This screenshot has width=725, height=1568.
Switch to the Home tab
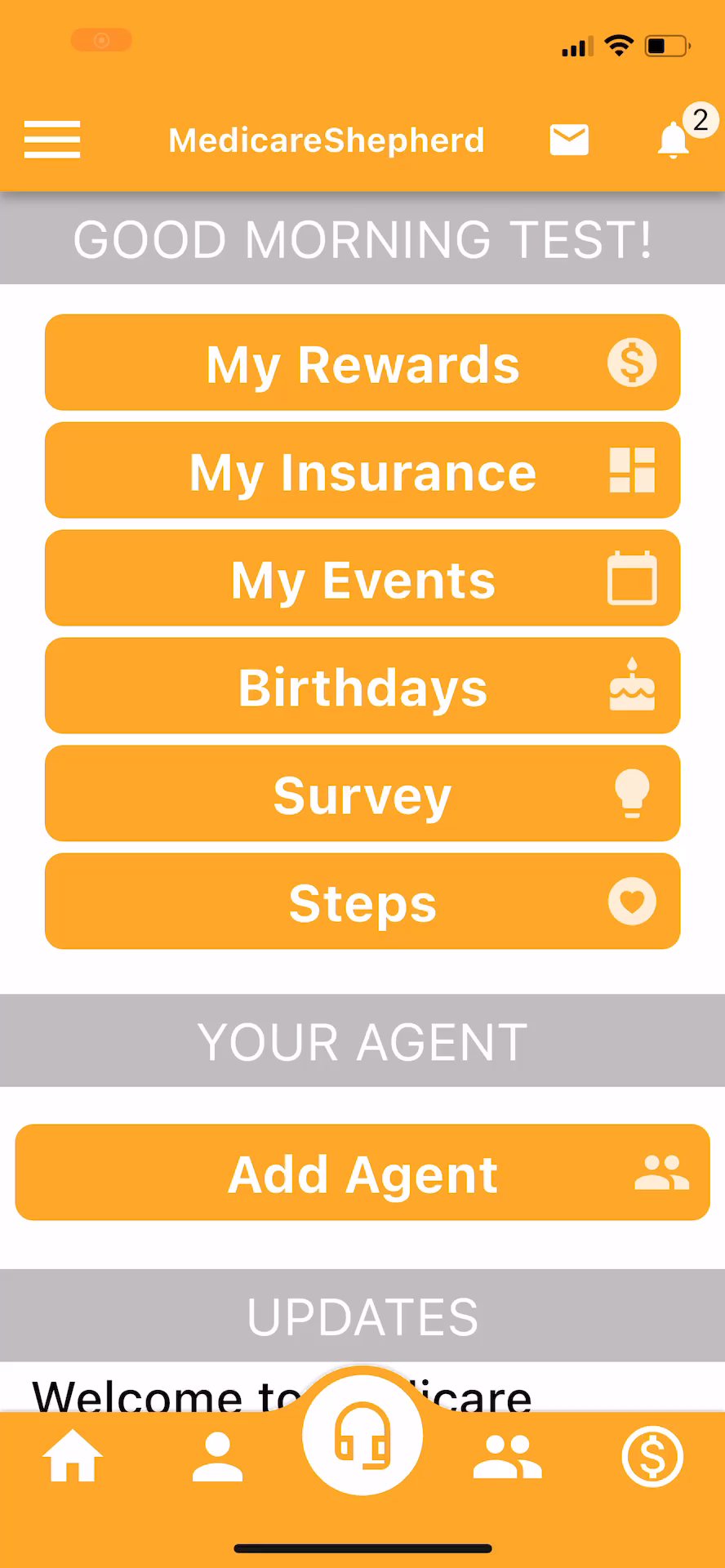click(73, 1456)
